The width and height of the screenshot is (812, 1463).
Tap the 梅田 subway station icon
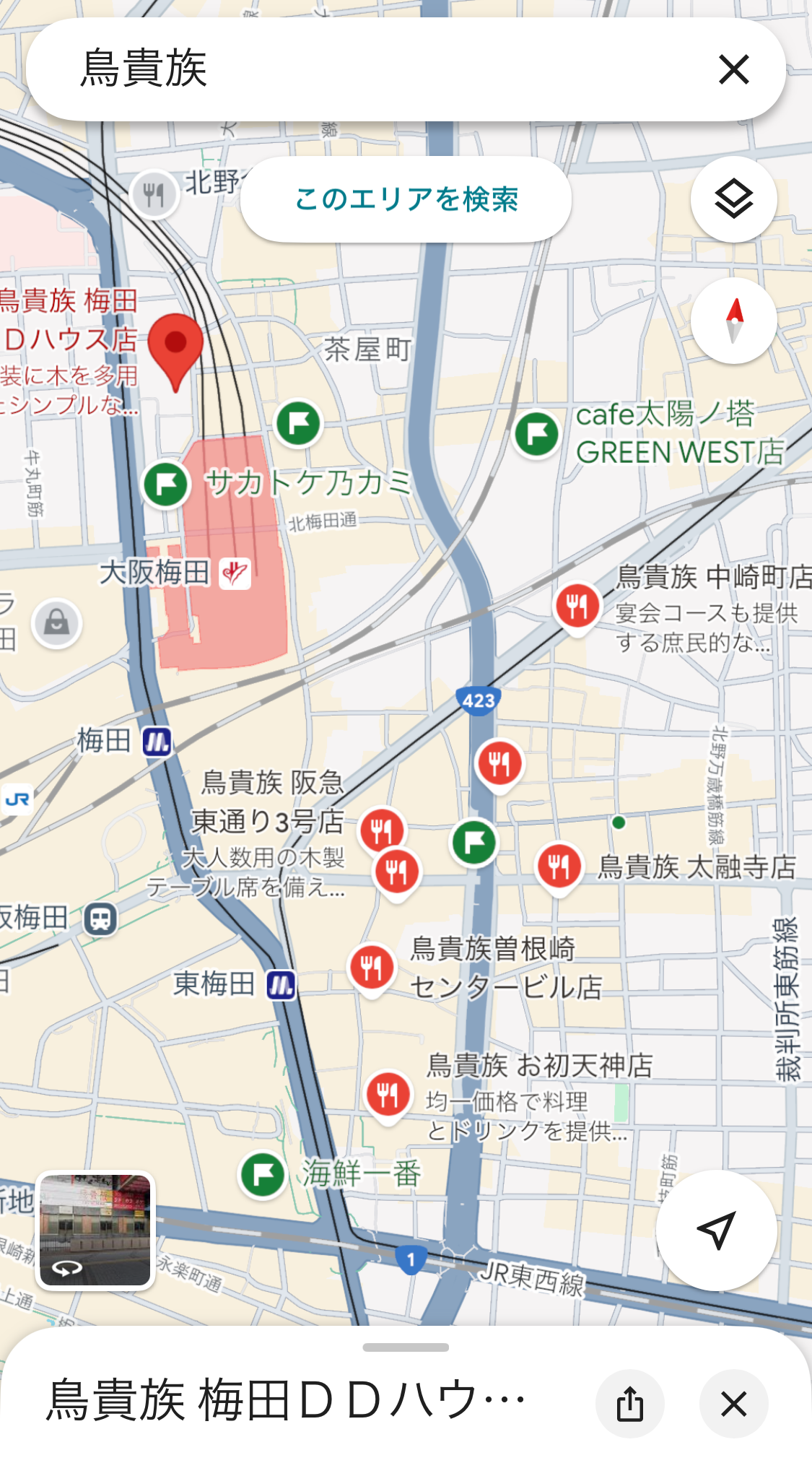tap(157, 741)
